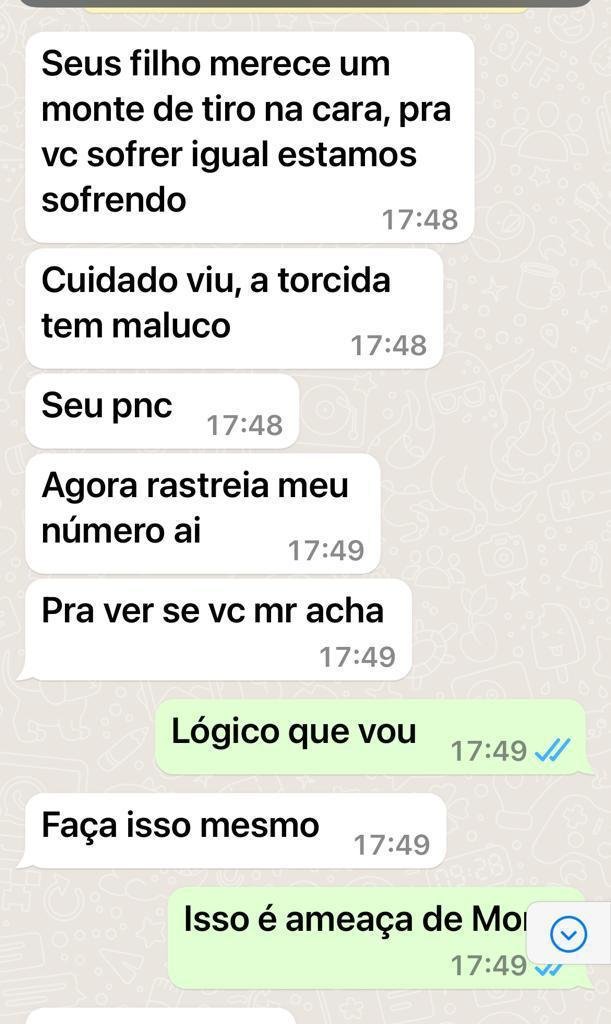Jump to latest messages with down arrow
Viewport: 611px width, 1024px height.
click(568, 934)
